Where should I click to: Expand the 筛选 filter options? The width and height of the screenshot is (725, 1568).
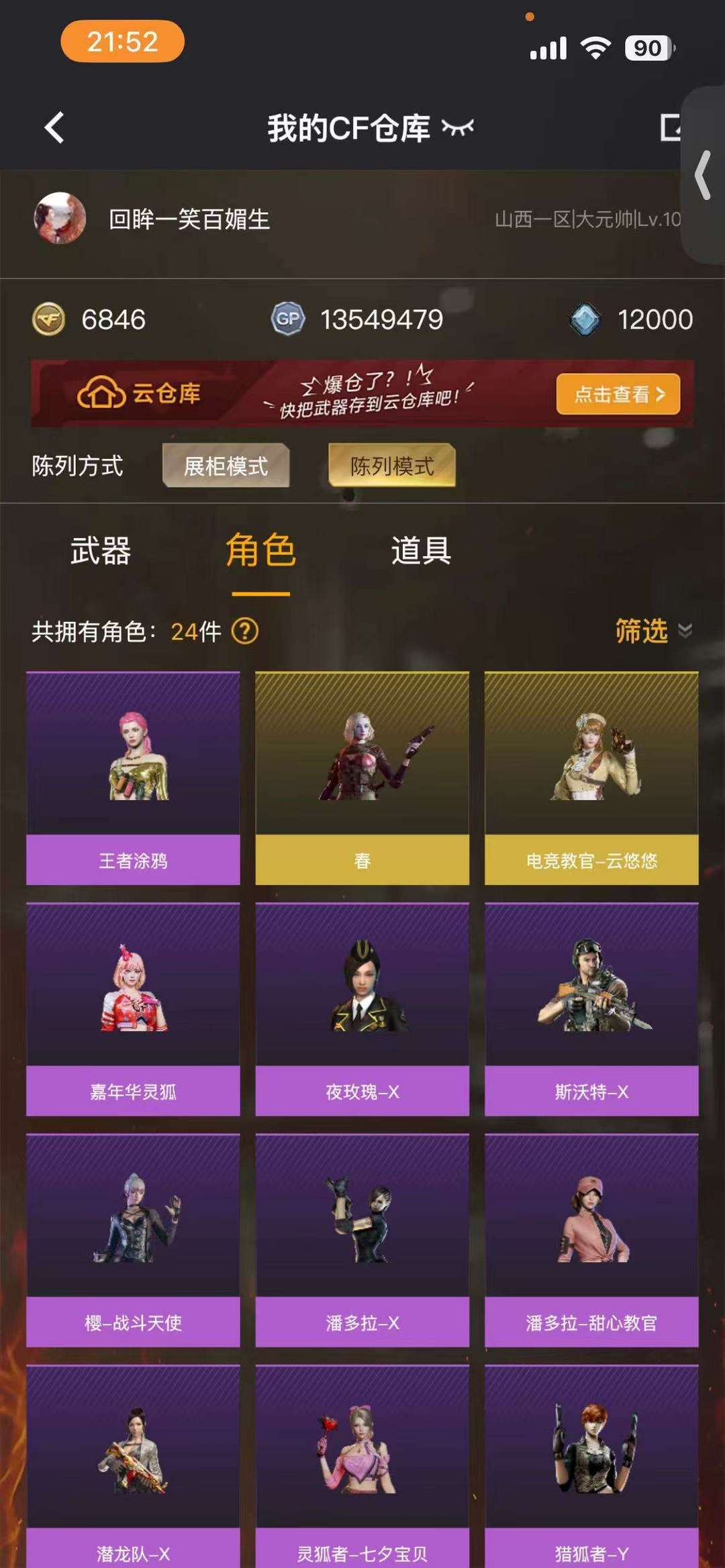[x=641, y=630]
